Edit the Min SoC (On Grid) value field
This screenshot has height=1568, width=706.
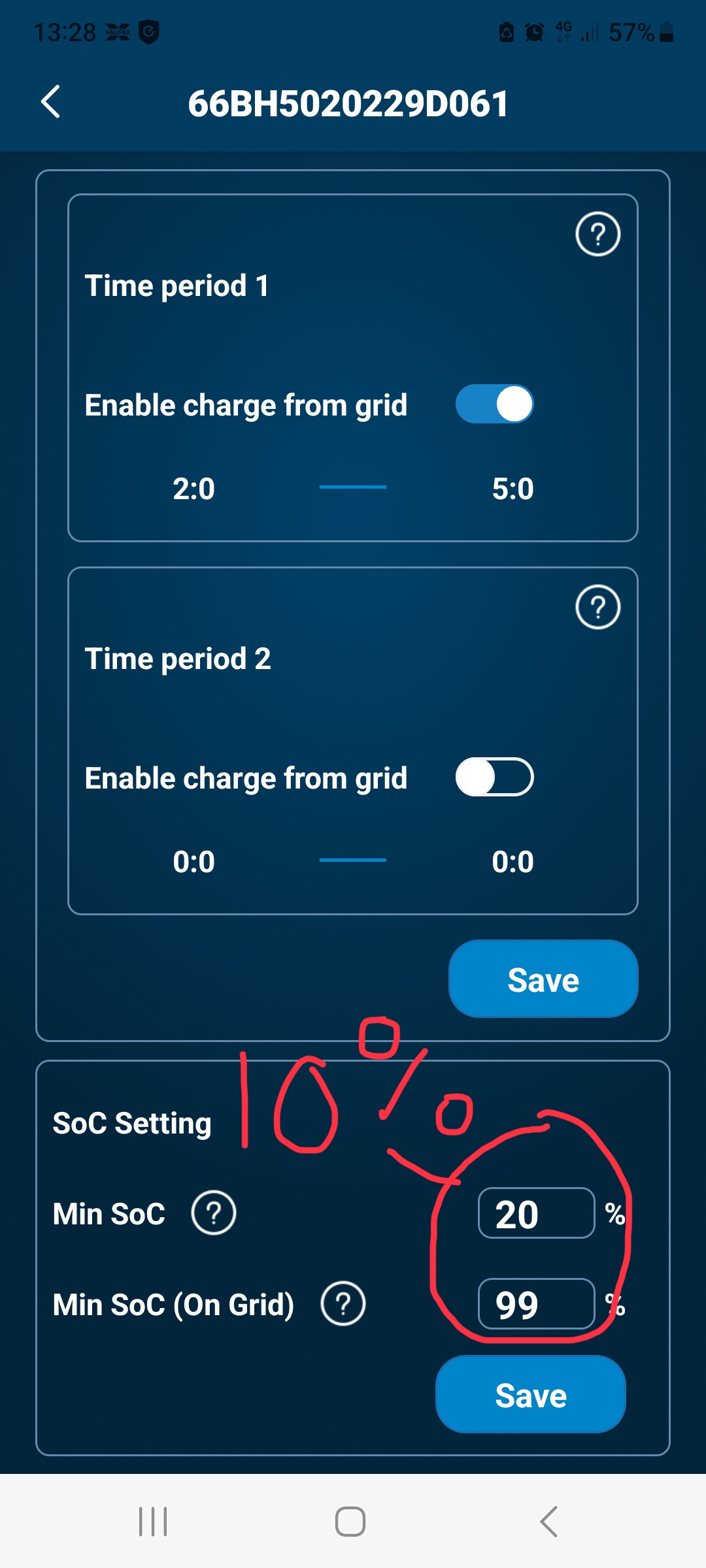point(536,1304)
